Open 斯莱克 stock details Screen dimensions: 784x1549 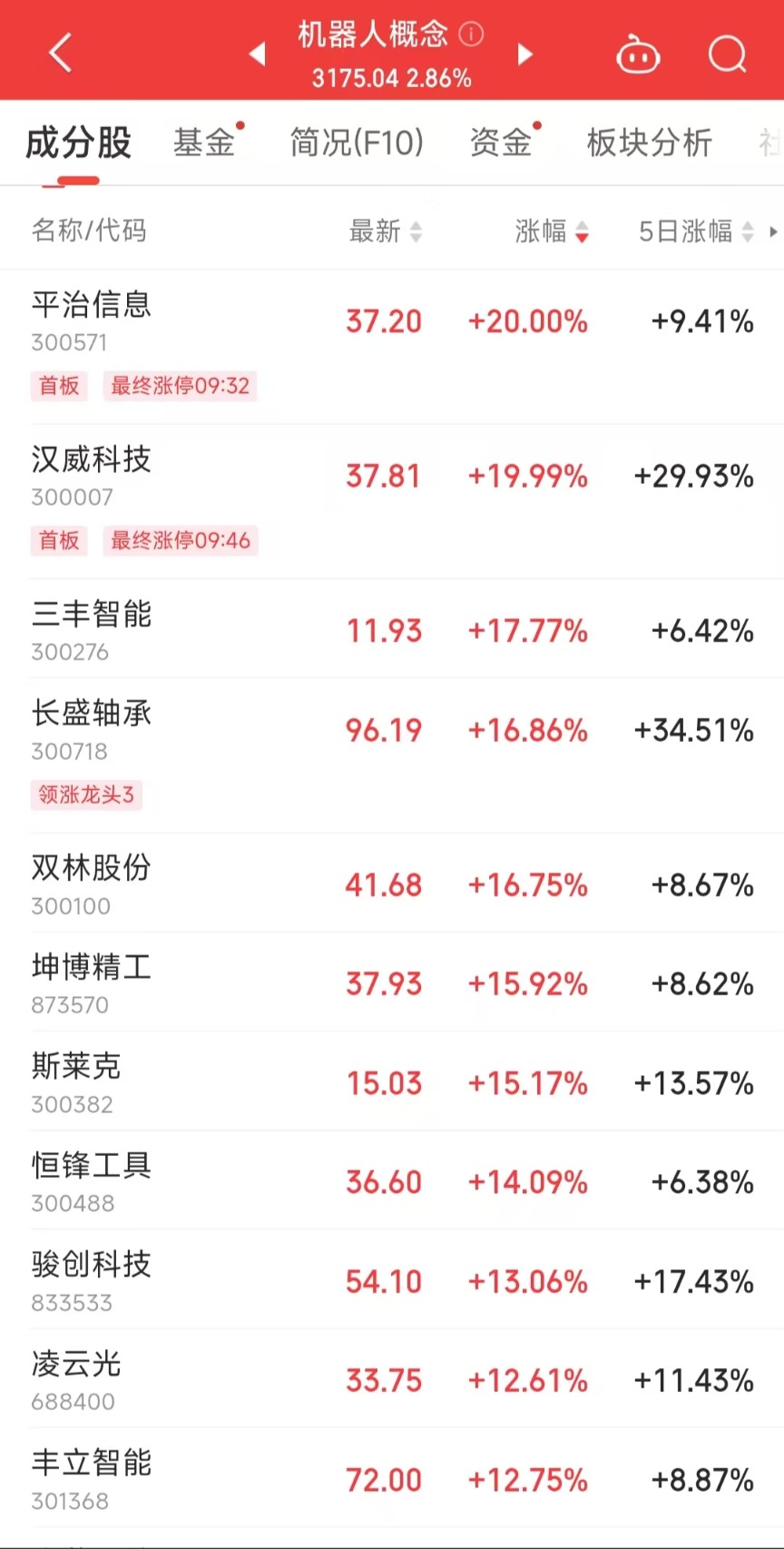tap(76, 1081)
